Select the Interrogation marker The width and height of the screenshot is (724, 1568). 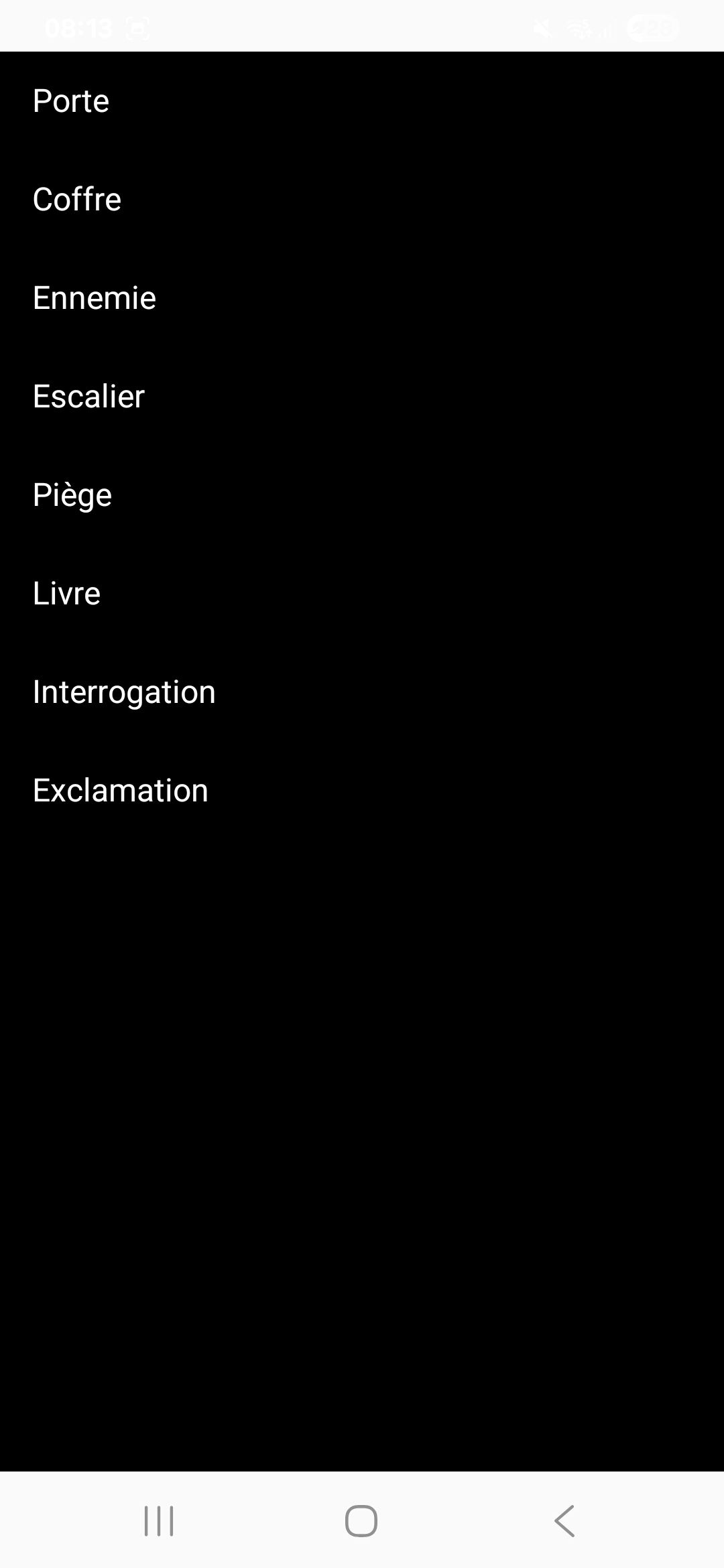[x=124, y=692]
